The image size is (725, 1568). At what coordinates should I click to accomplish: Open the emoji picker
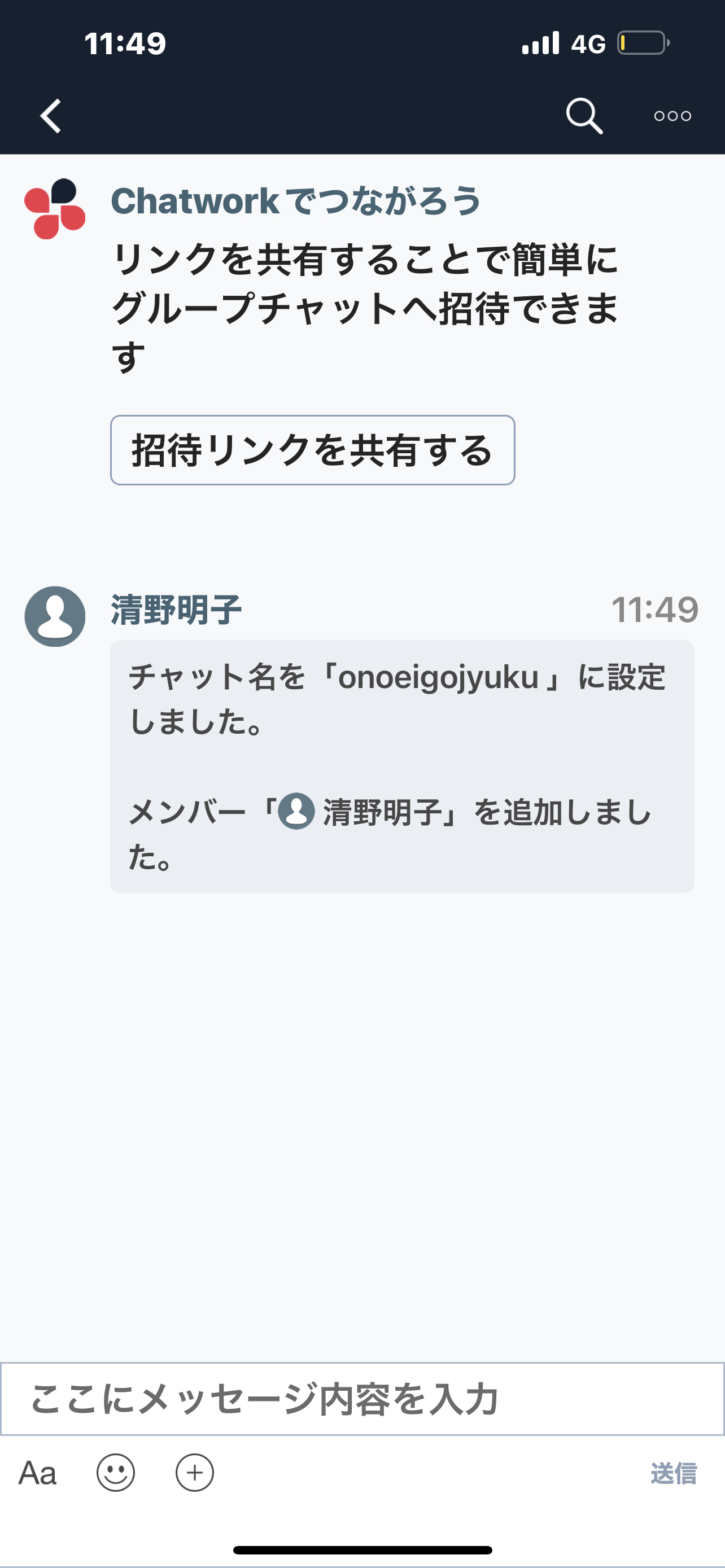pos(116,1473)
